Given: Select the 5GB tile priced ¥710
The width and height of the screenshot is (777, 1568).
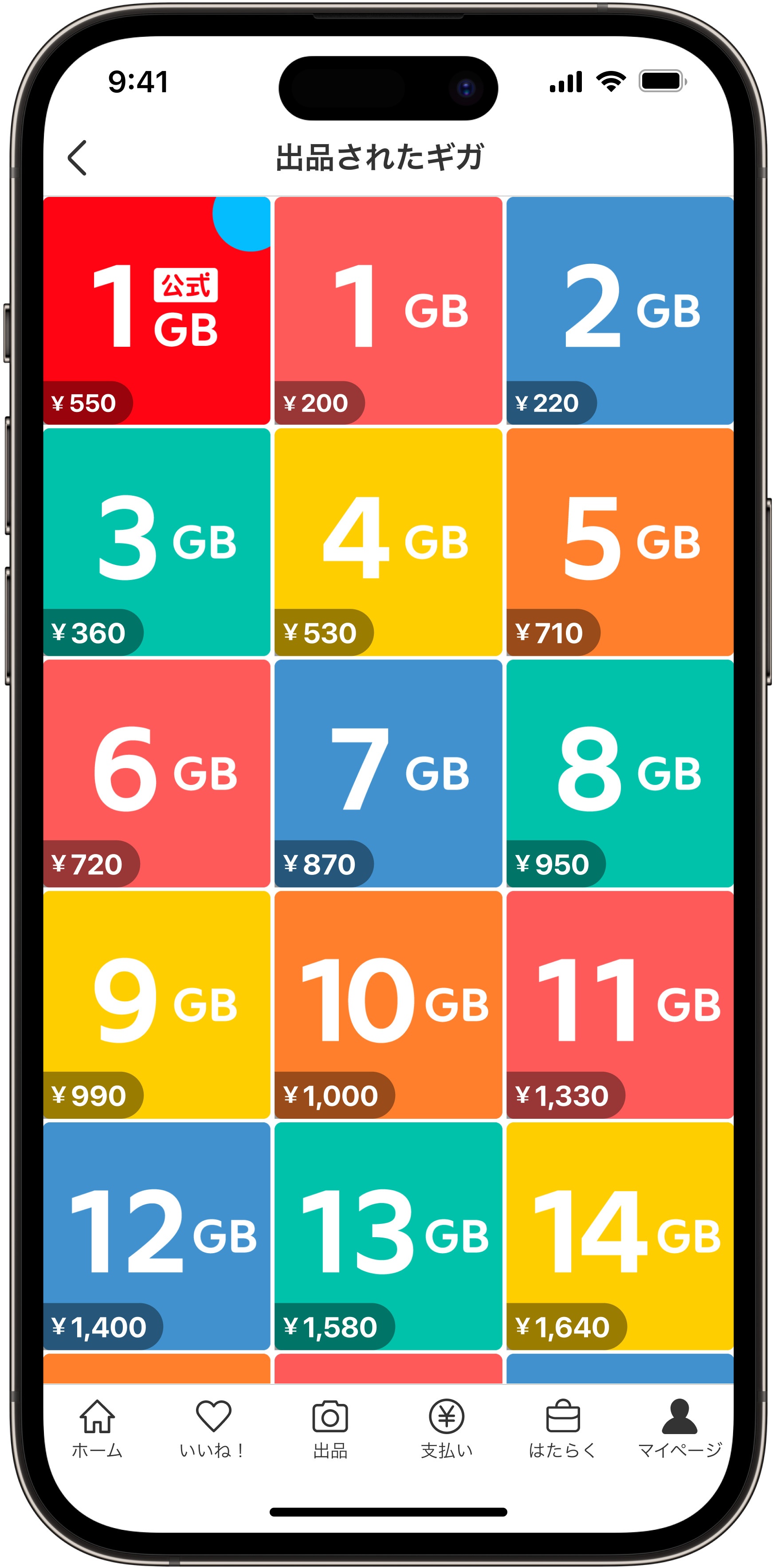Looking at the screenshot, I should tap(619, 542).
